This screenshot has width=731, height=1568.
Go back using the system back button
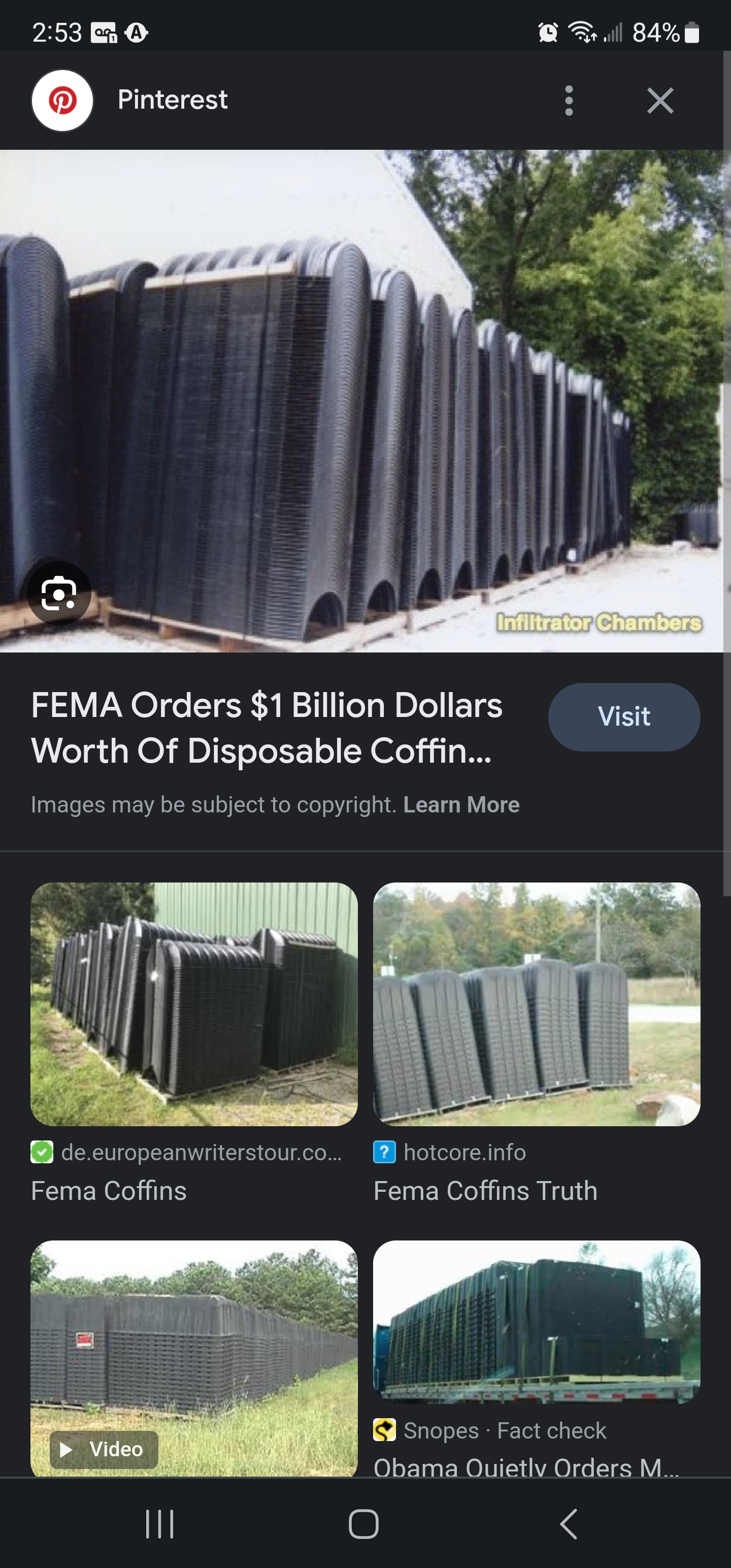pyautogui.click(x=569, y=1524)
